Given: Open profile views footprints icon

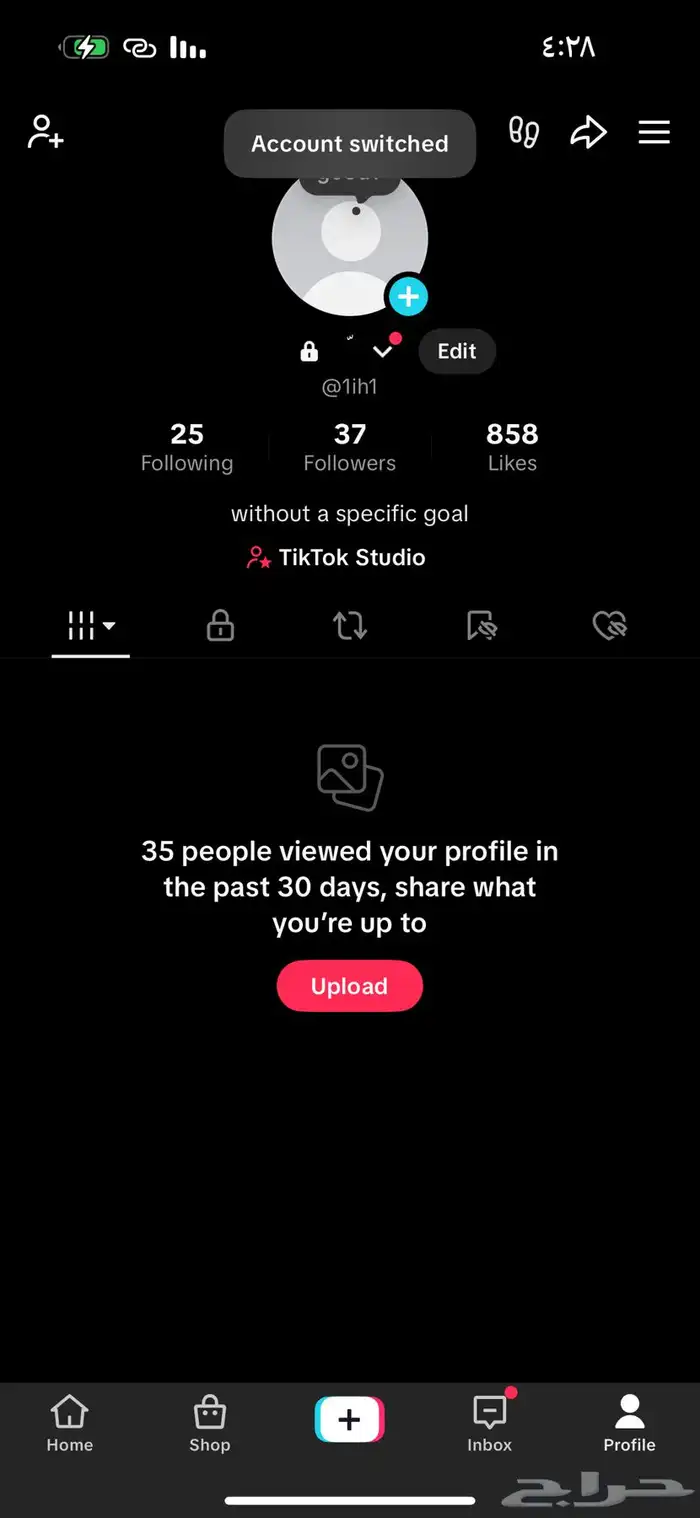Looking at the screenshot, I should tap(524, 132).
